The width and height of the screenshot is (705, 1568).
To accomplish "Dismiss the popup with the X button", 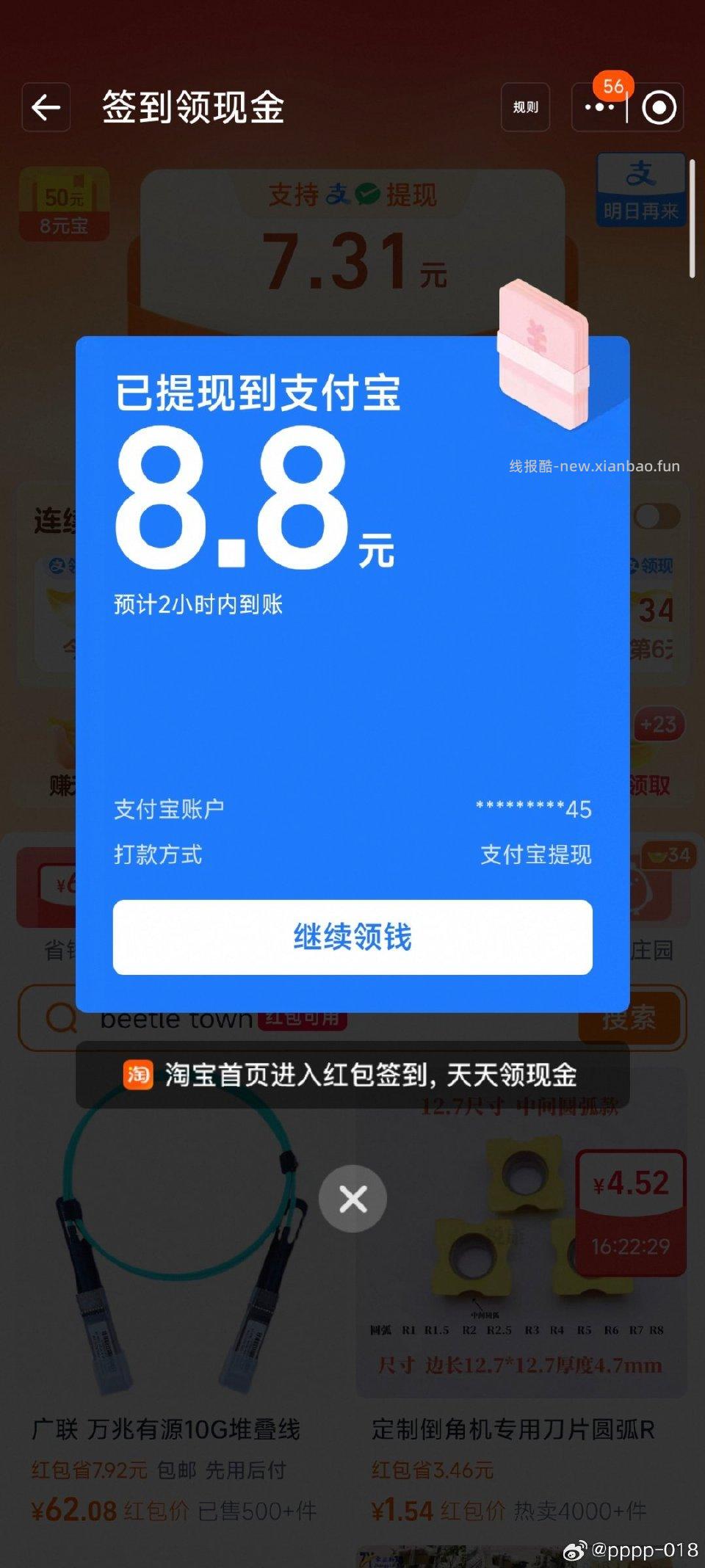I will click(352, 1198).
